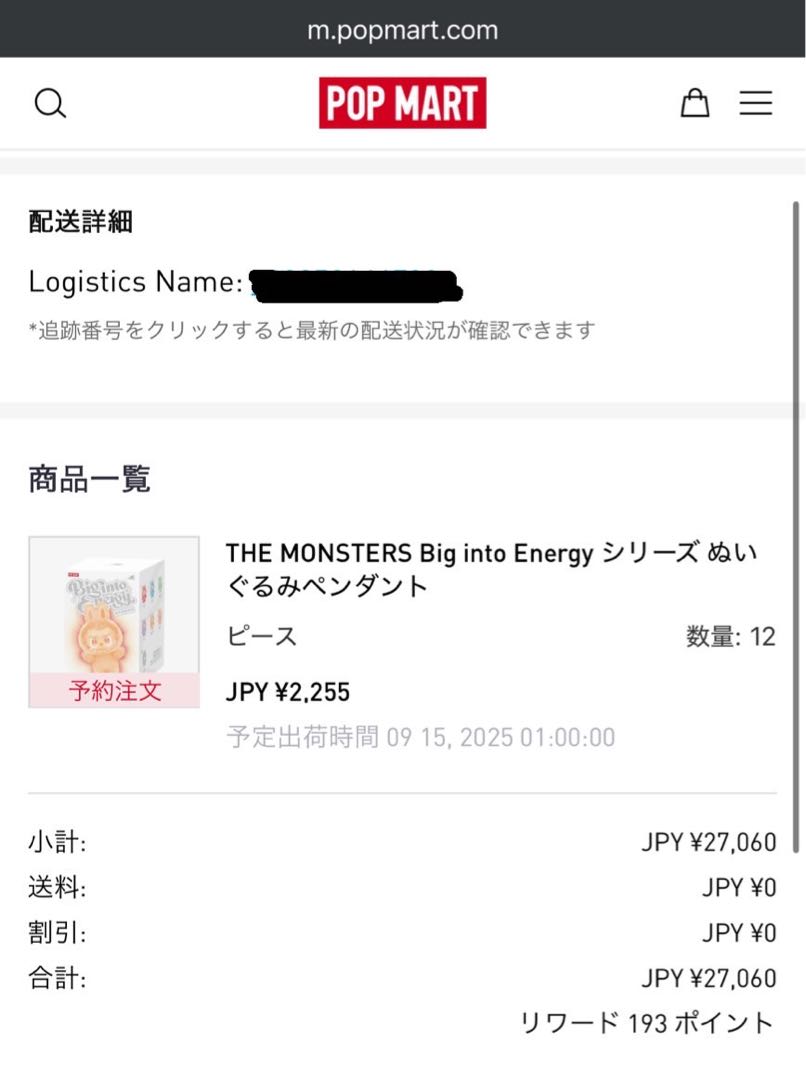Click the JPY ¥2,255 price text
806x1080 pixels.
click(x=290, y=692)
